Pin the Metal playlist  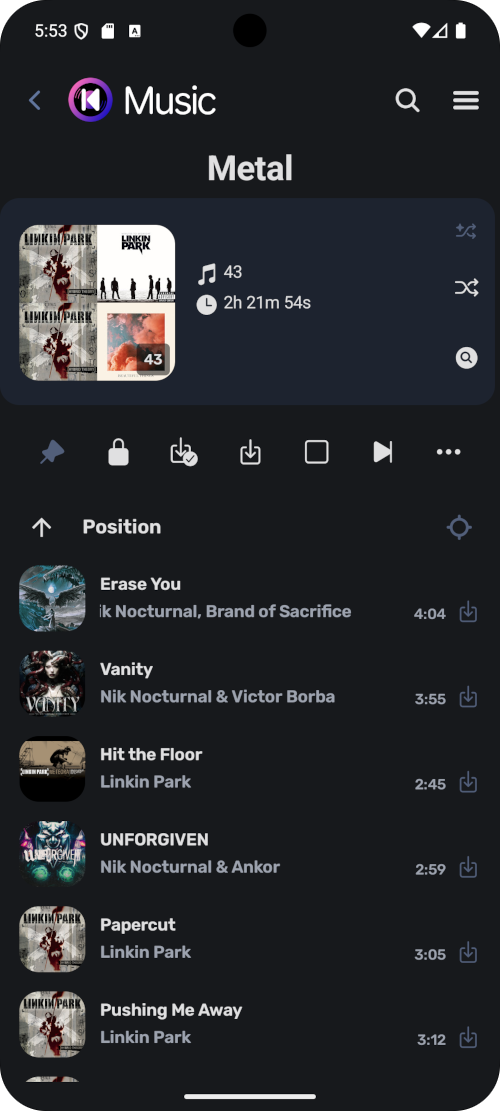coord(52,452)
